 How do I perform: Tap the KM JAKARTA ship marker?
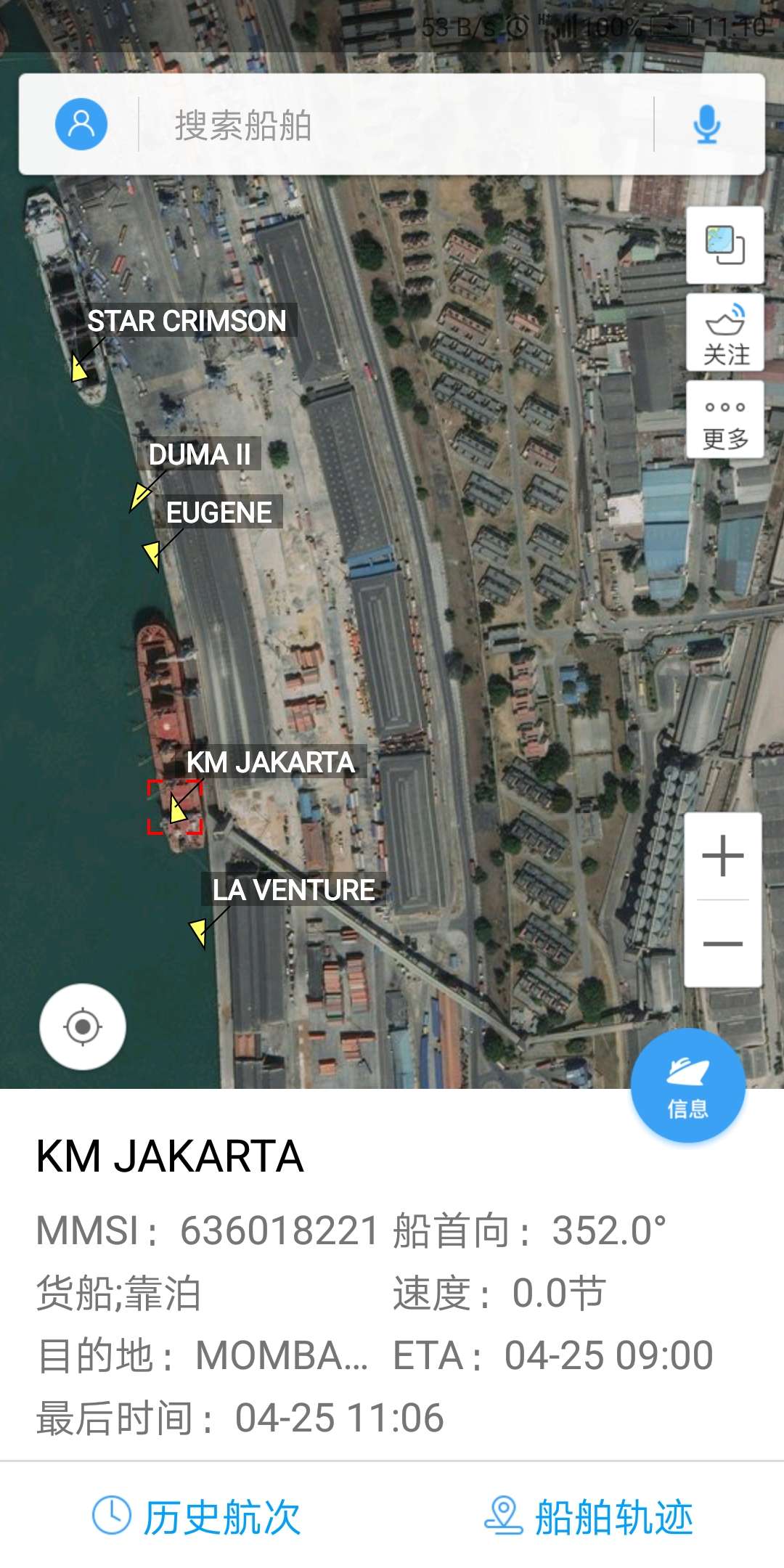[x=176, y=808]
